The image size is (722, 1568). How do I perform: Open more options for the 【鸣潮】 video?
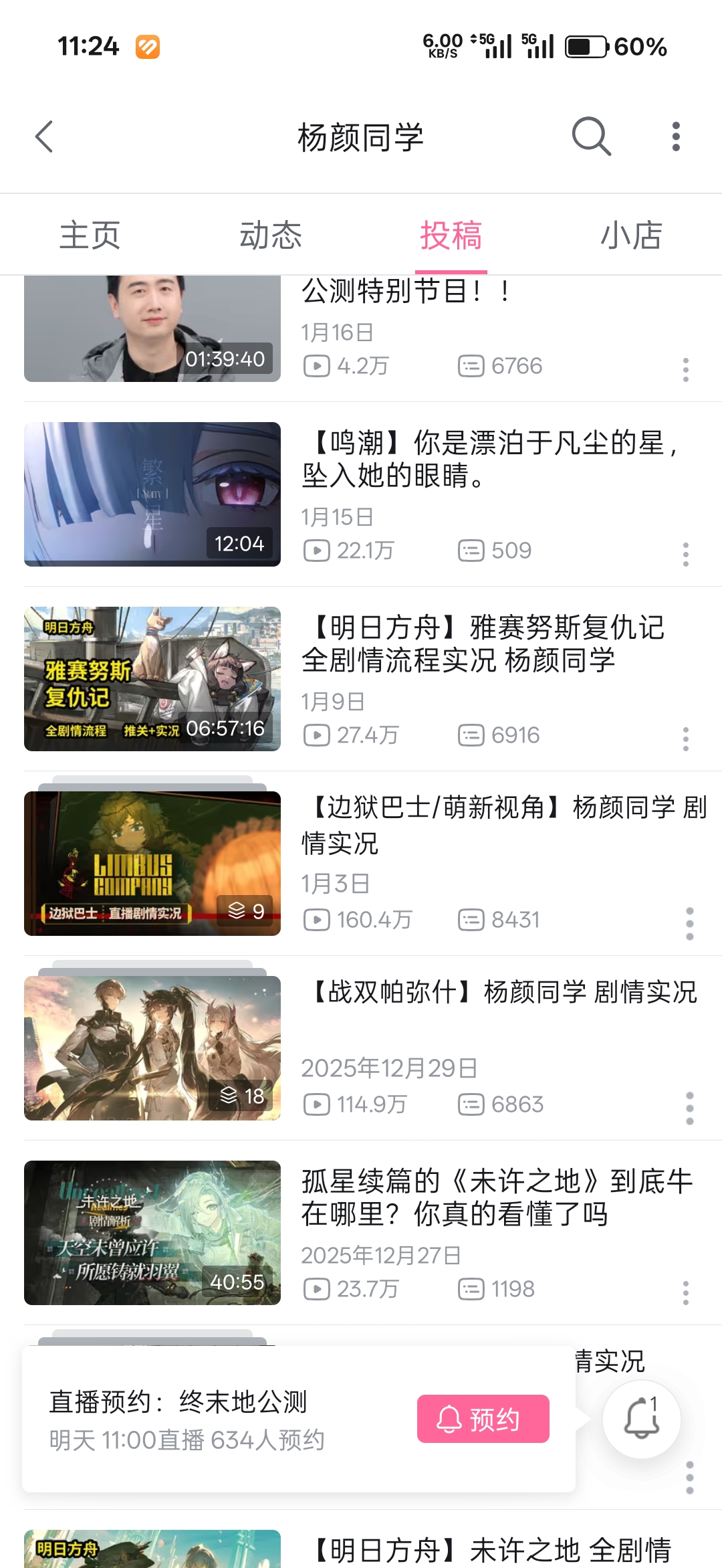(686, 555)
